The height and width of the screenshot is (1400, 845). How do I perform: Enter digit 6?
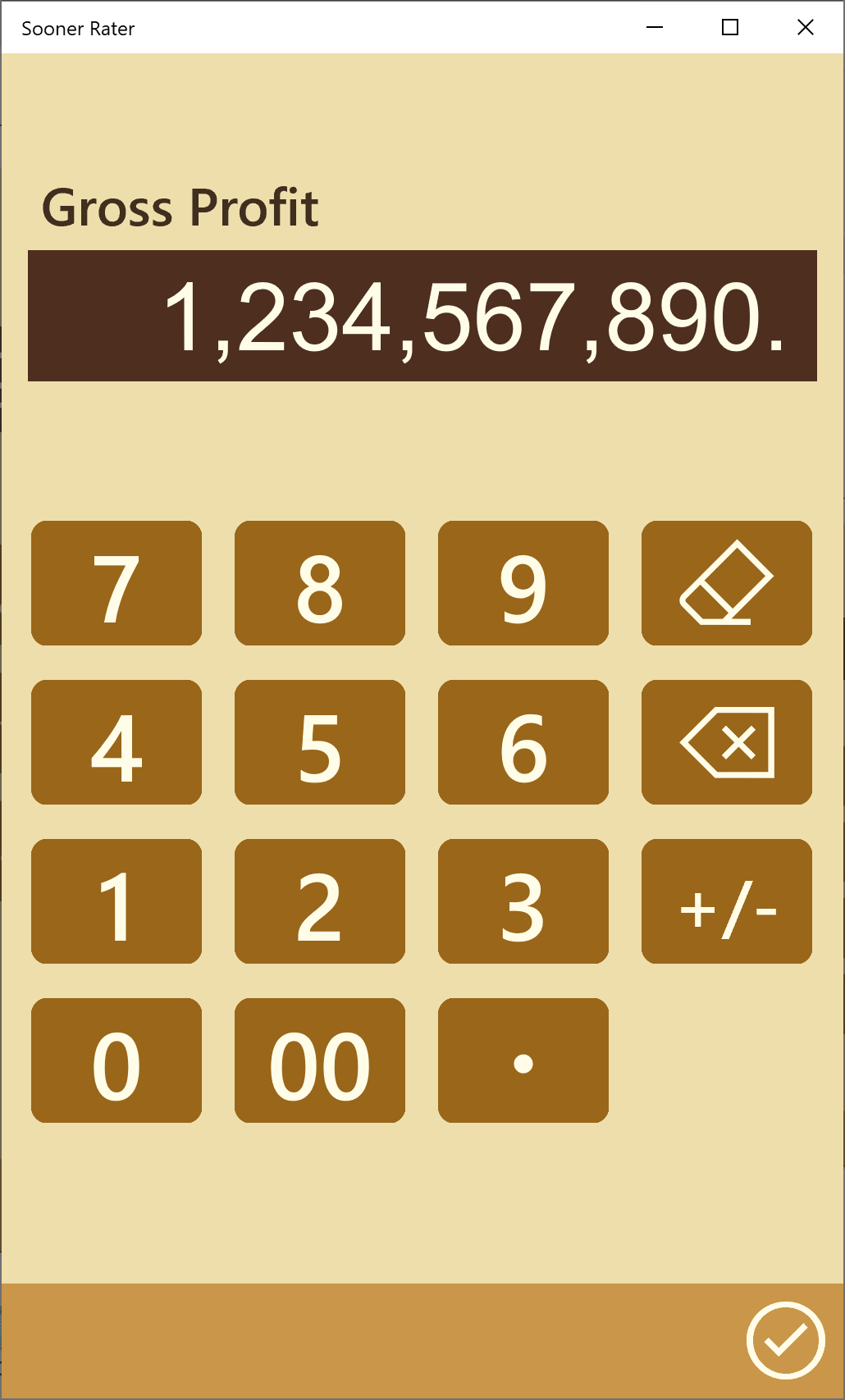tap(523, 742)
